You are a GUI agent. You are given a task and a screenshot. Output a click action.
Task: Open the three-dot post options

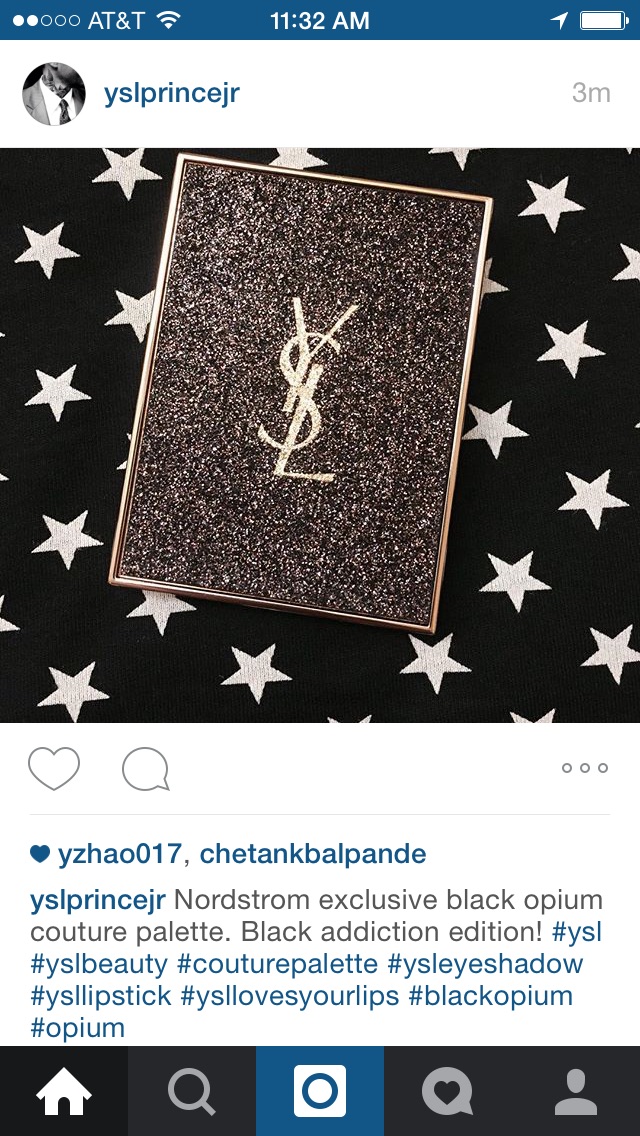click(585, 768)
